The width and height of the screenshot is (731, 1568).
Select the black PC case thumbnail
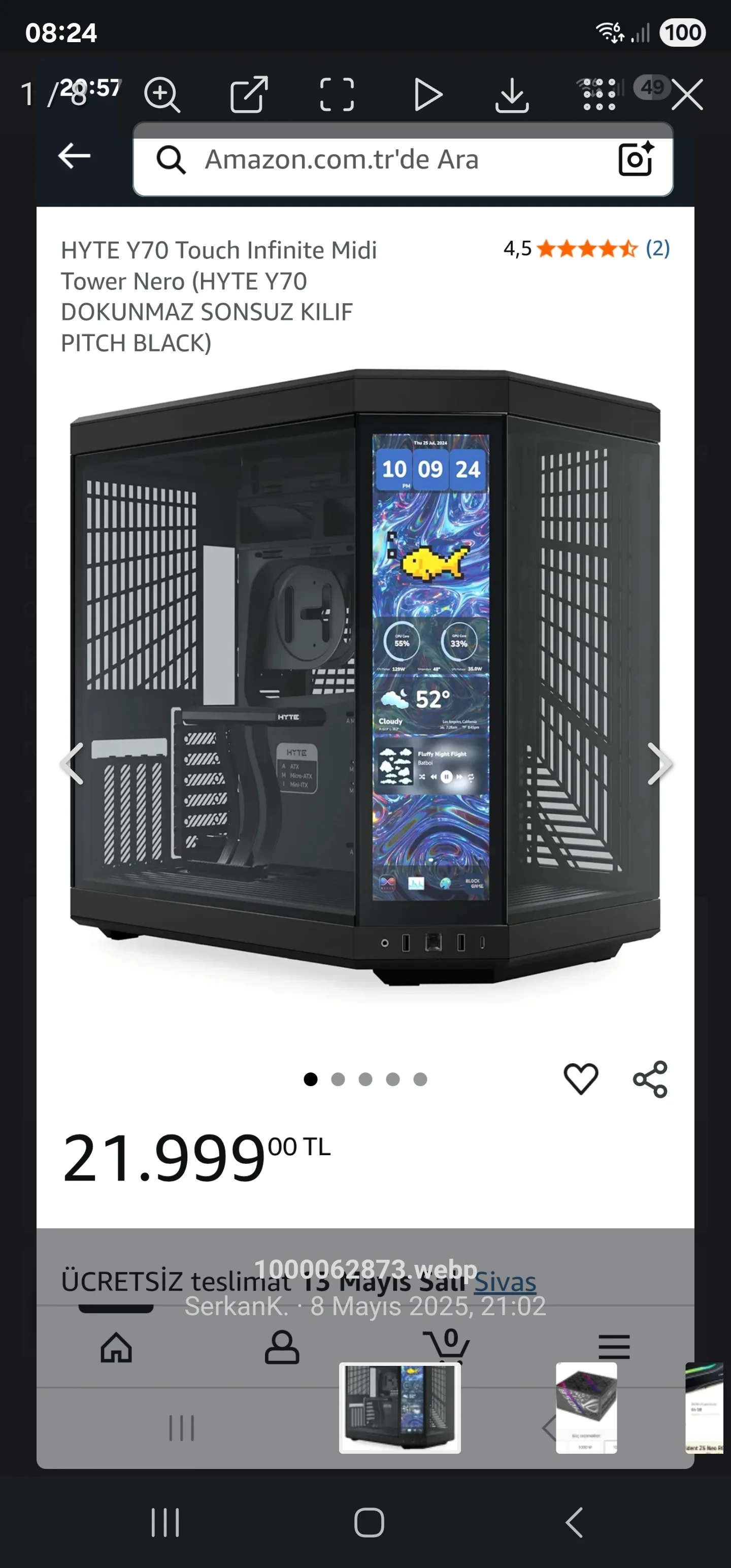point(400,1408)
